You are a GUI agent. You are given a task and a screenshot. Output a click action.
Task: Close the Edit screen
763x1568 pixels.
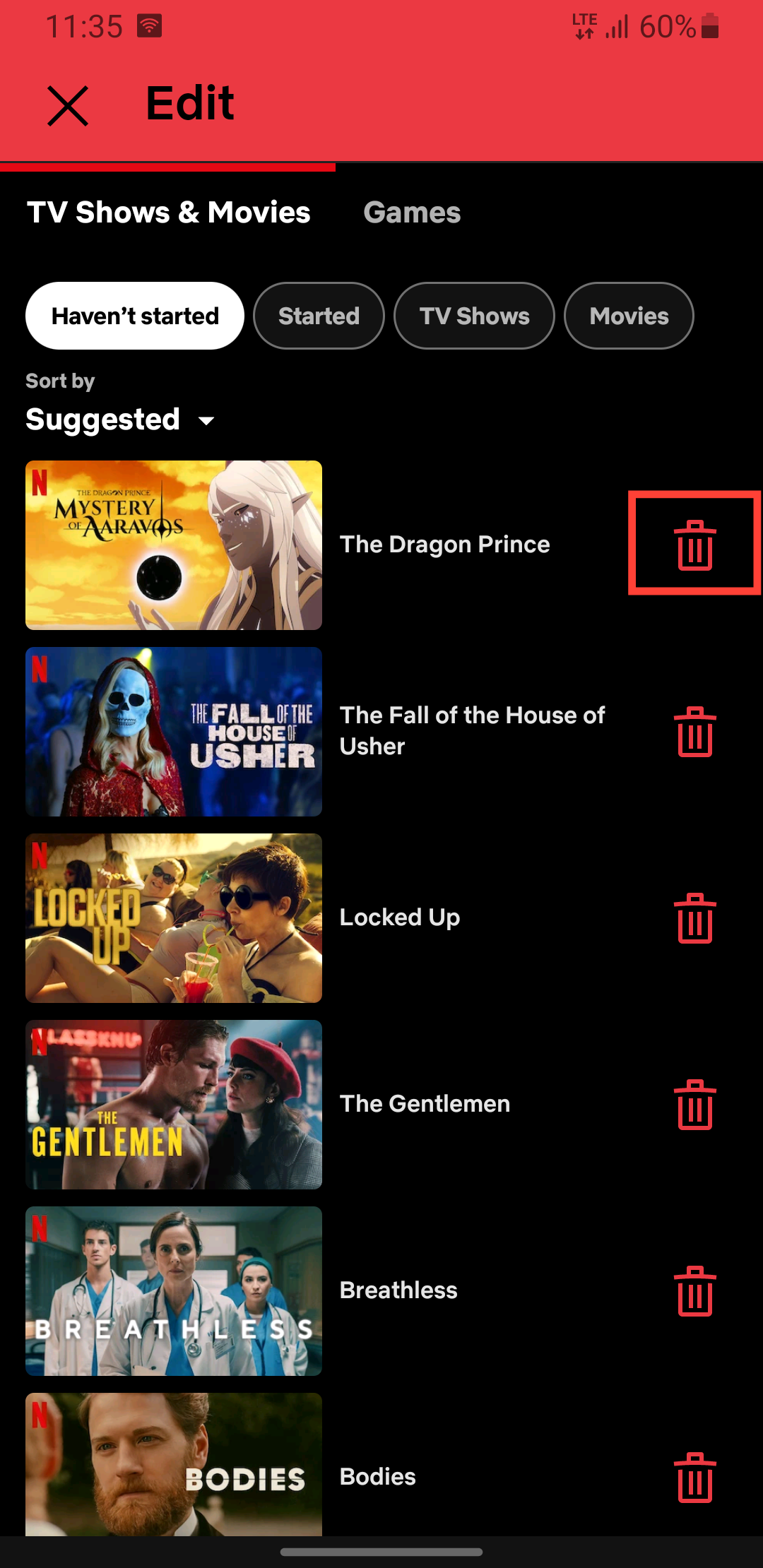click(x=68, y=106)
